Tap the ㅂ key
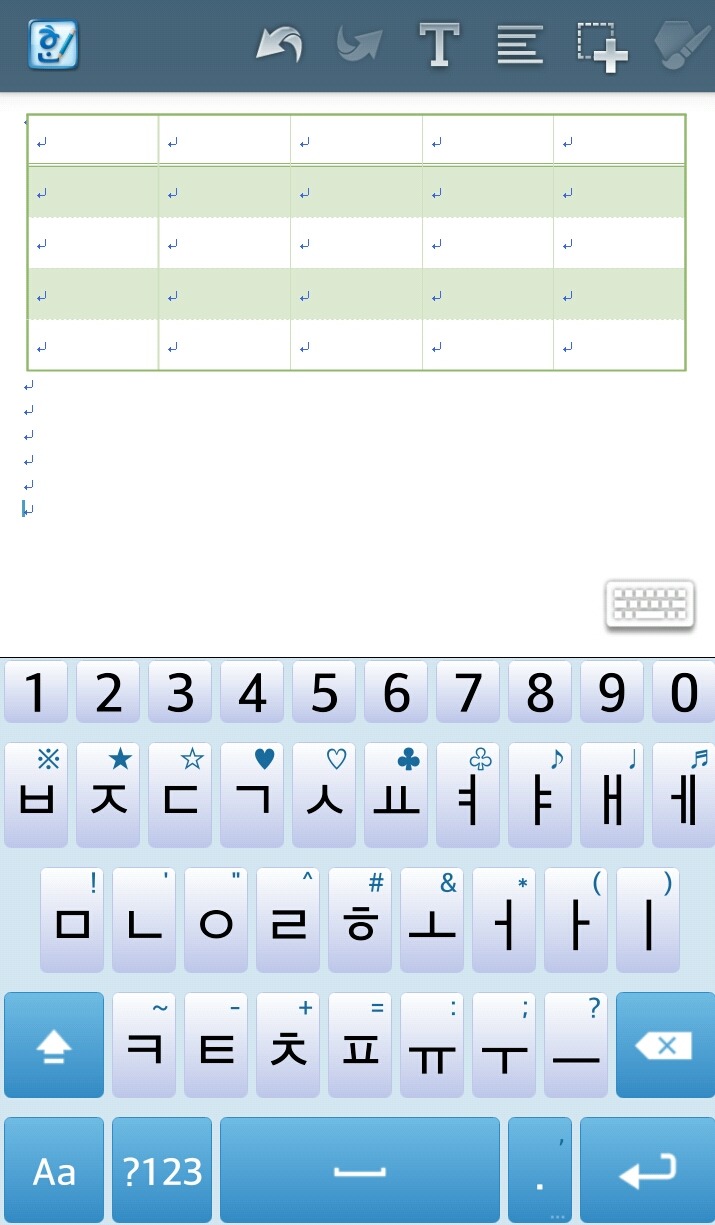The width and height of the screenshot is (715, 1225). (x=36, y=797)
